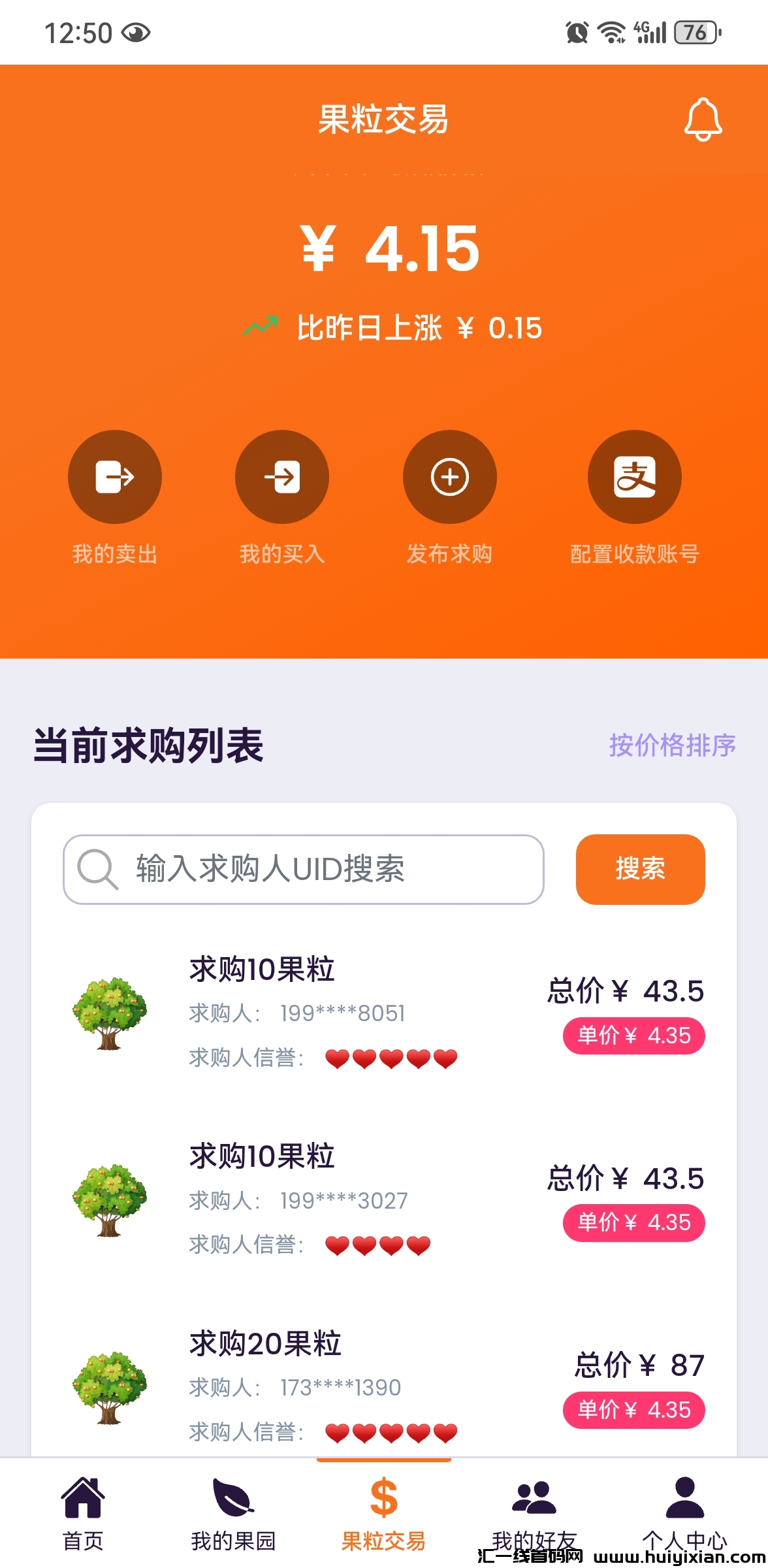
Task: Tap 发布求购 to post a buy request
Action: (449, 477)
